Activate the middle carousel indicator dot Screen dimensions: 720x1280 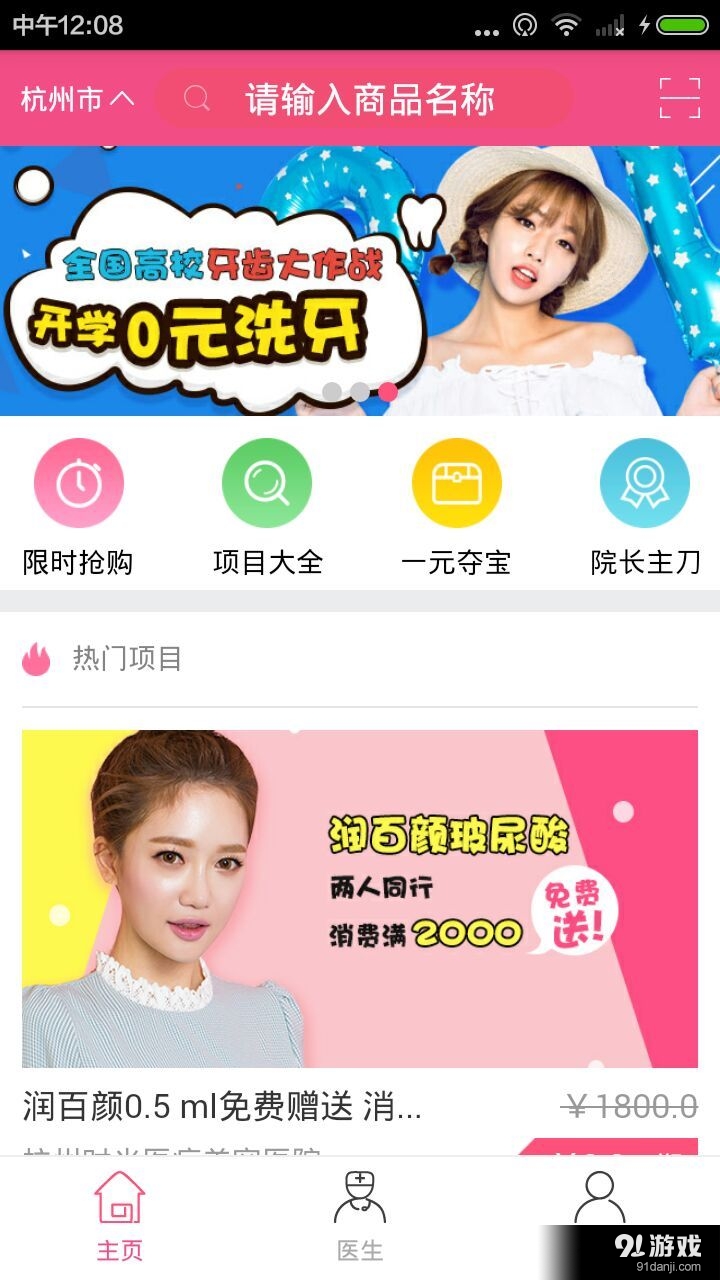(x=360, y=393)
